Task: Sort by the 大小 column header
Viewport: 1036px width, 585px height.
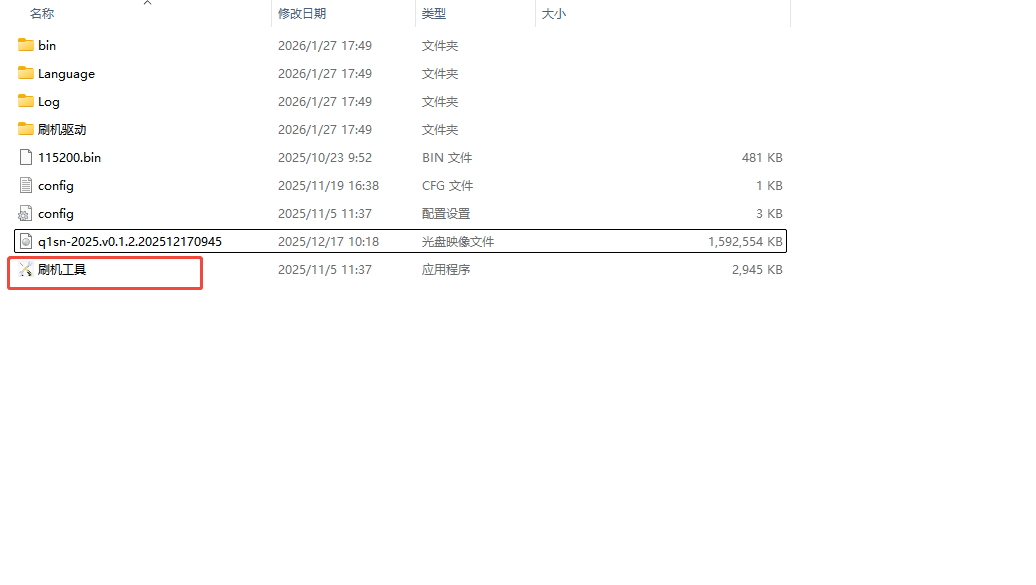Action: tap(554, 13)
